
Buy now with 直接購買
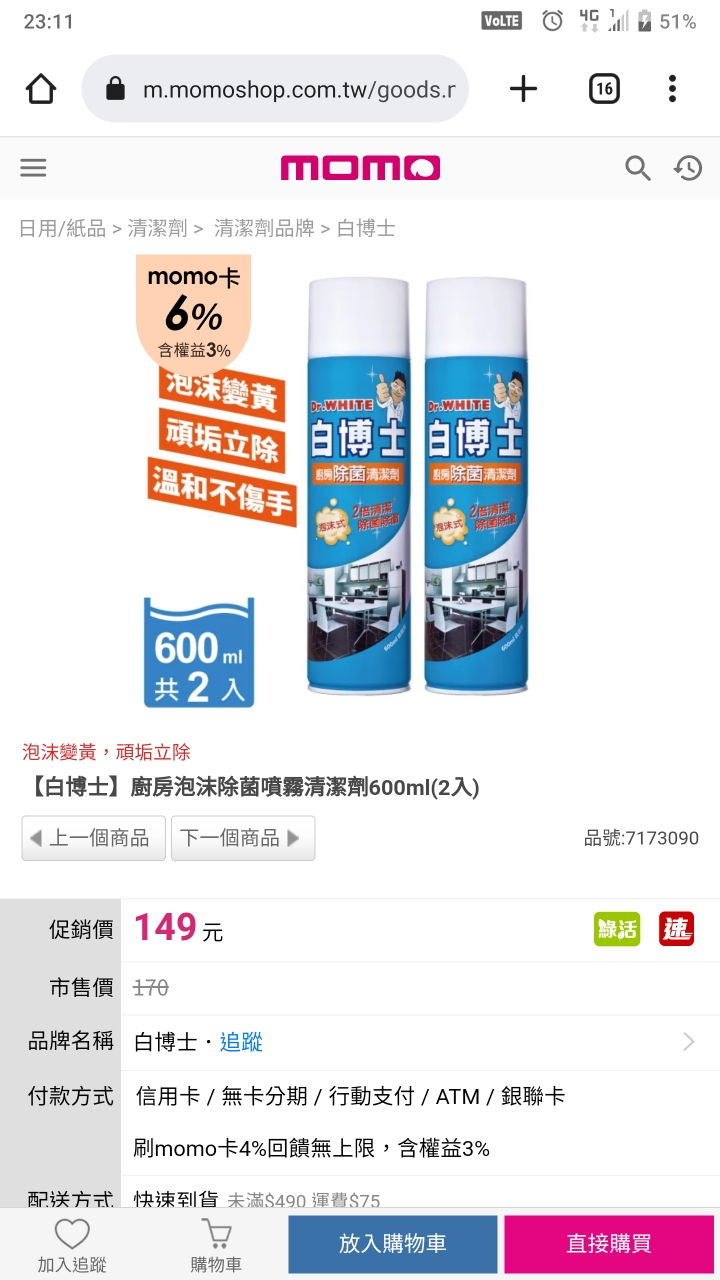[x=609, y=1244]
